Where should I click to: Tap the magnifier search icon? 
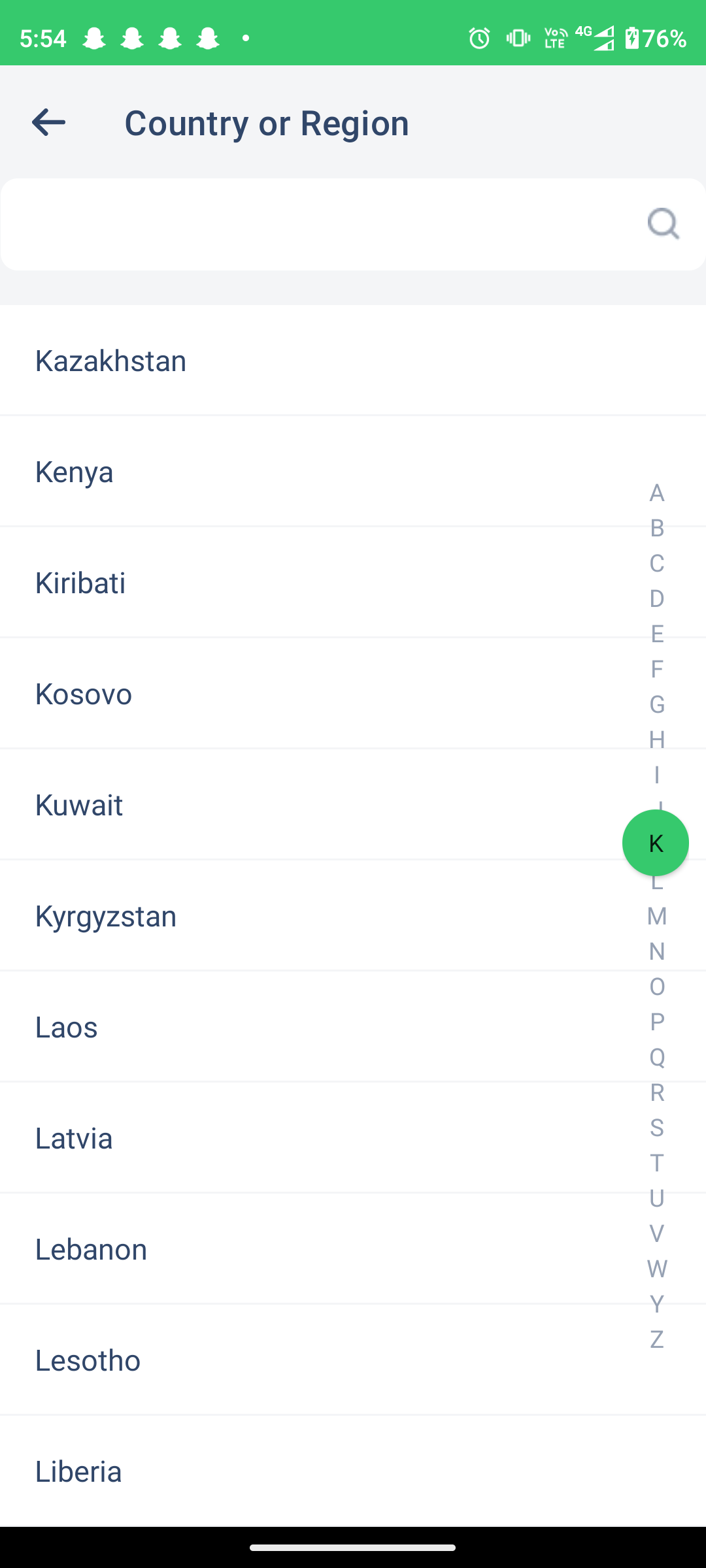click(x=663, y=224)
